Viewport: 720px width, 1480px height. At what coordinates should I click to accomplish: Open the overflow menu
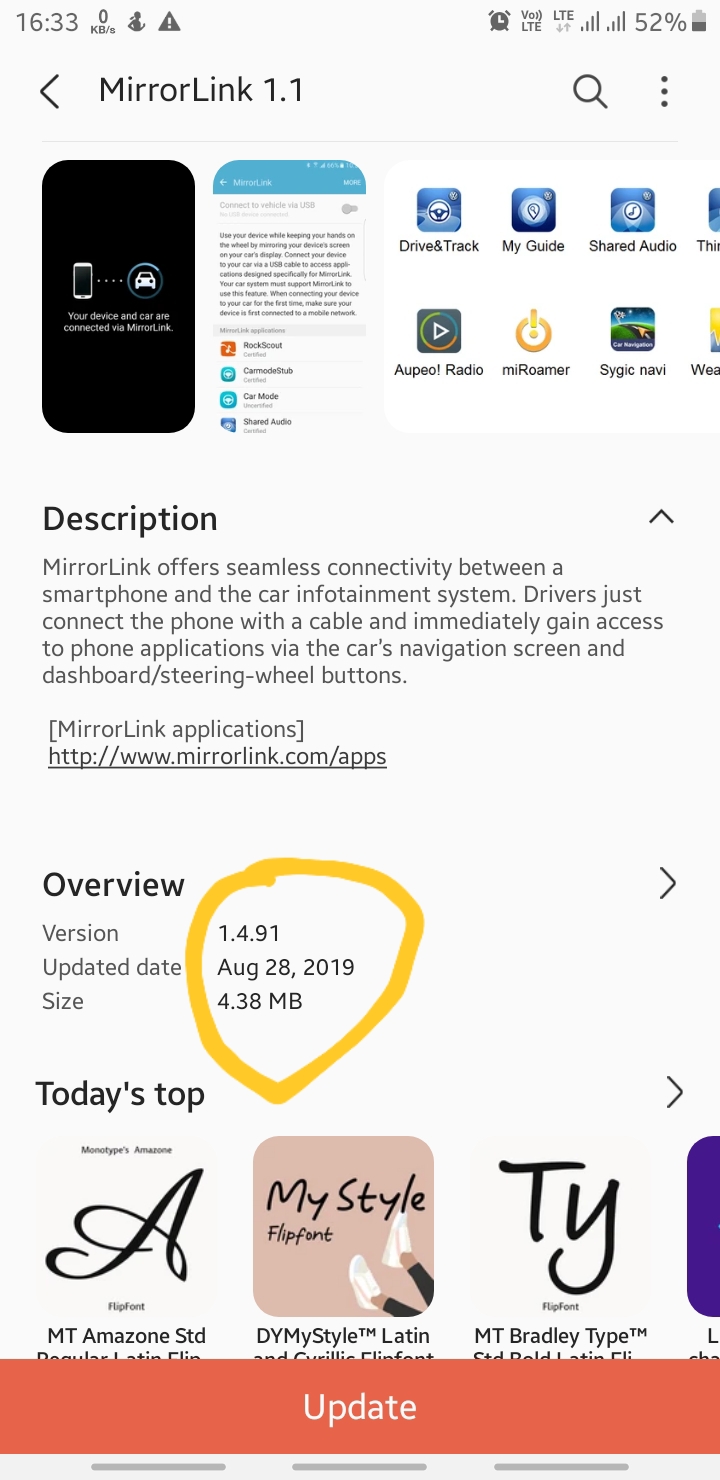[x=664, y=92]
